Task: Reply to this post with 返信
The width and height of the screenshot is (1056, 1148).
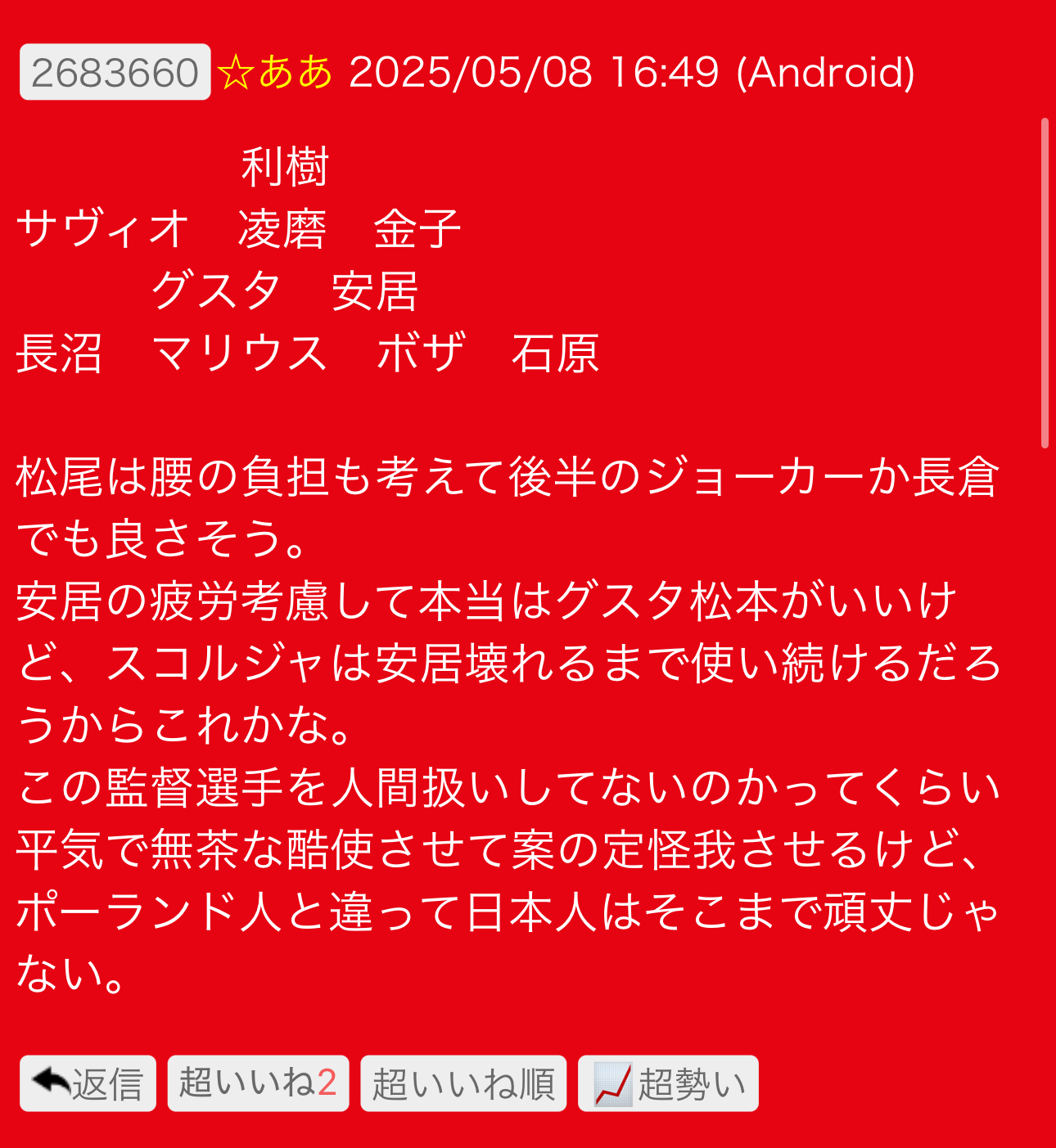Action: (88, 1083)
